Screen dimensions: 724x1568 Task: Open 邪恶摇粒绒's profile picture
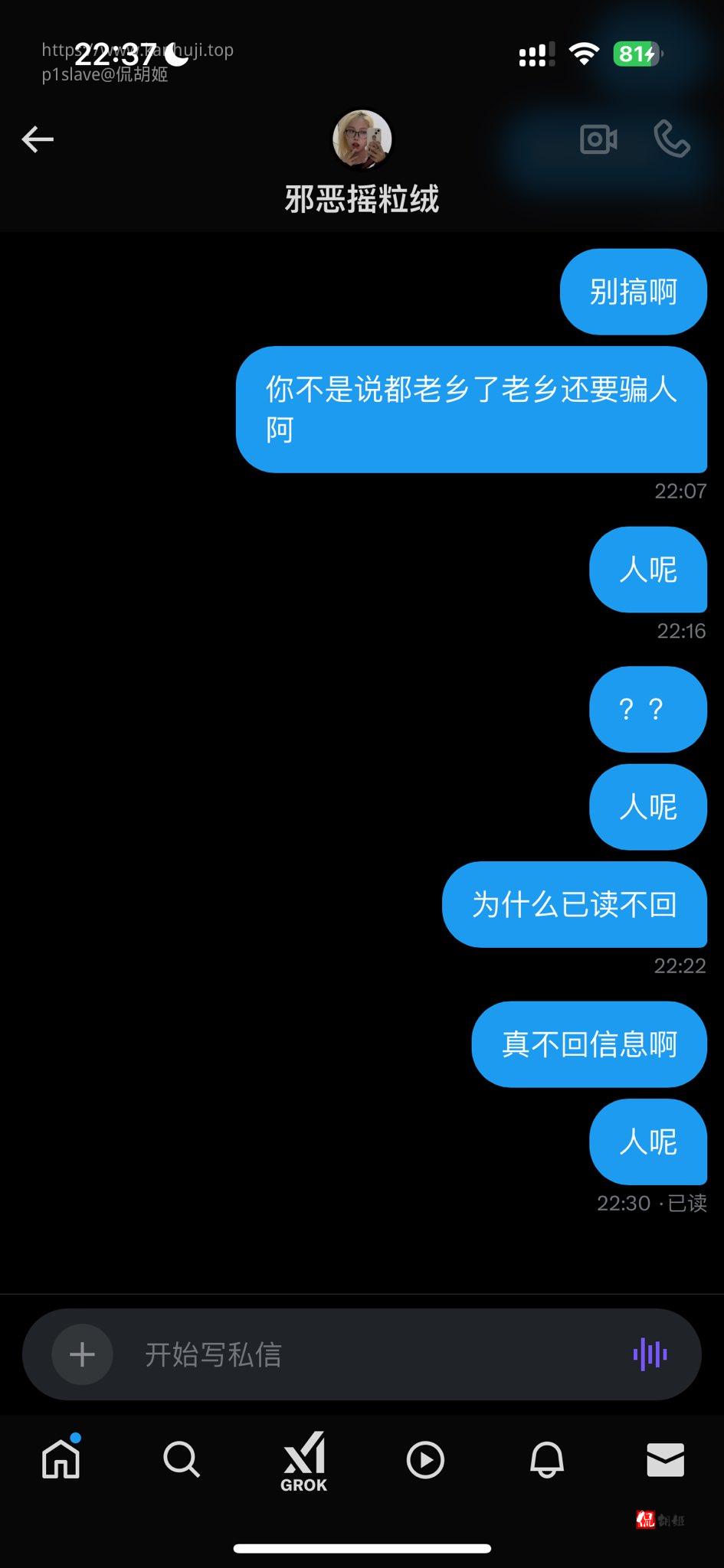362,139
